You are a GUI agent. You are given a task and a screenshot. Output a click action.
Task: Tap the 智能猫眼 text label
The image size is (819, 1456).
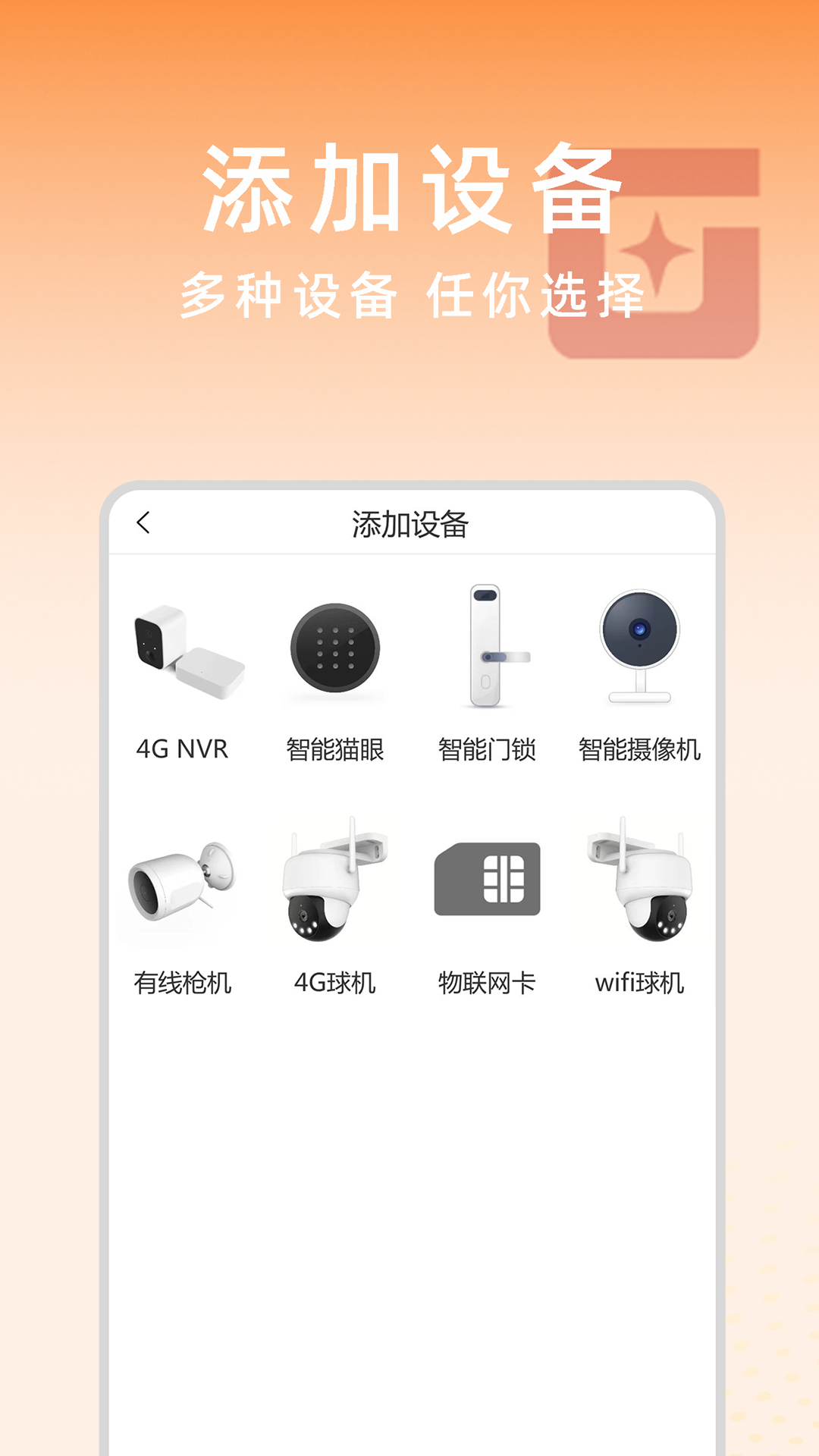pos(336,749)
